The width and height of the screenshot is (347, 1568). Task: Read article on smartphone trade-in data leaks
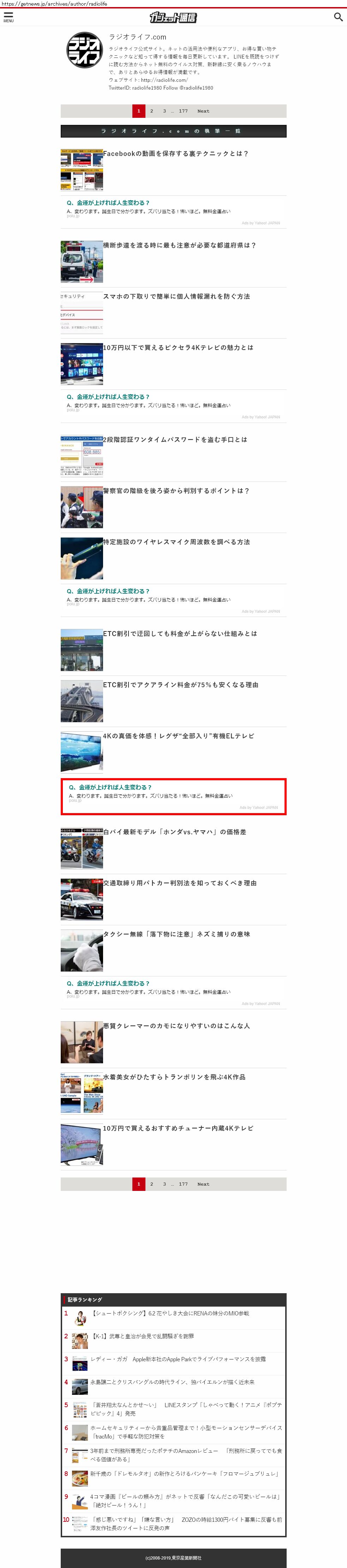pyautogui.click(x=176, y=296)
